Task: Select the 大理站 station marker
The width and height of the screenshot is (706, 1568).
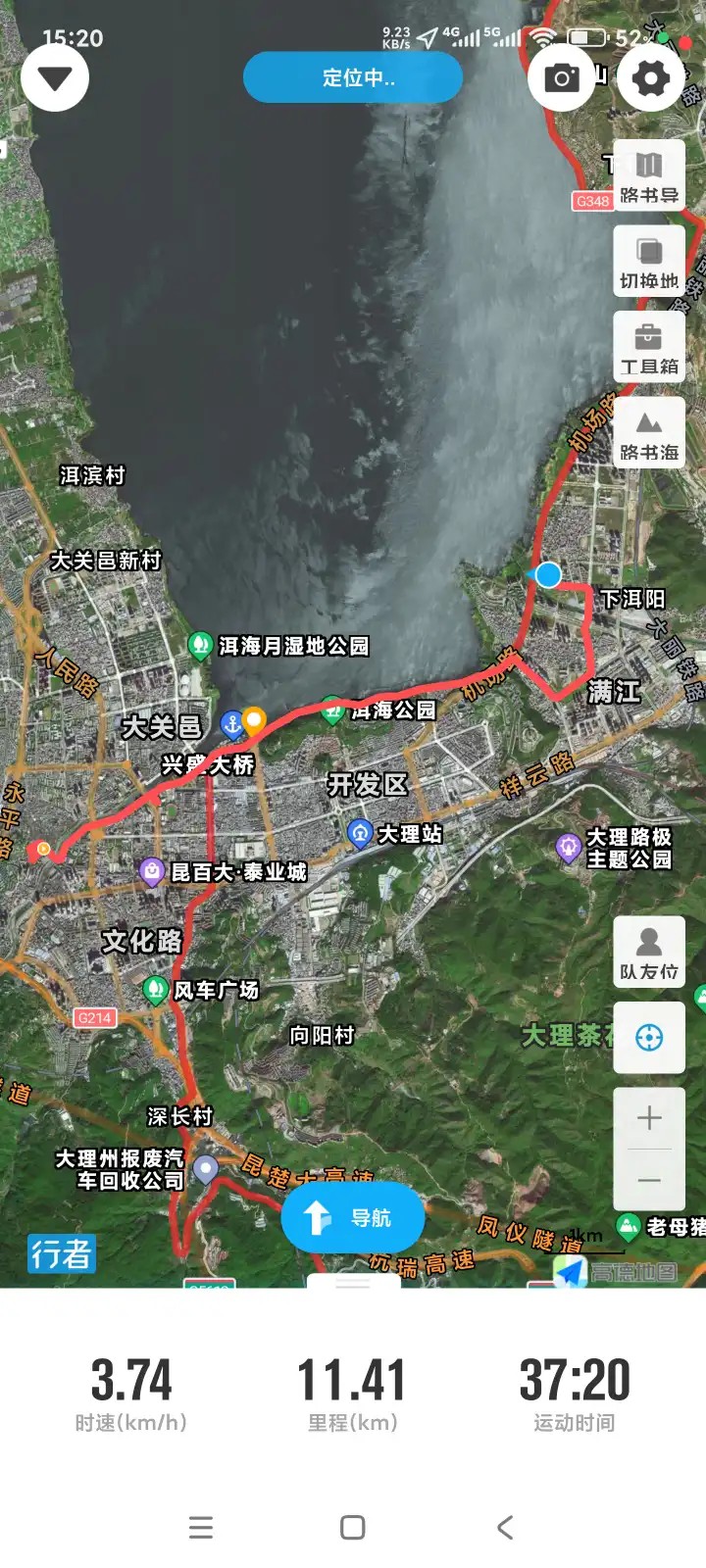Action: (359, 834)
